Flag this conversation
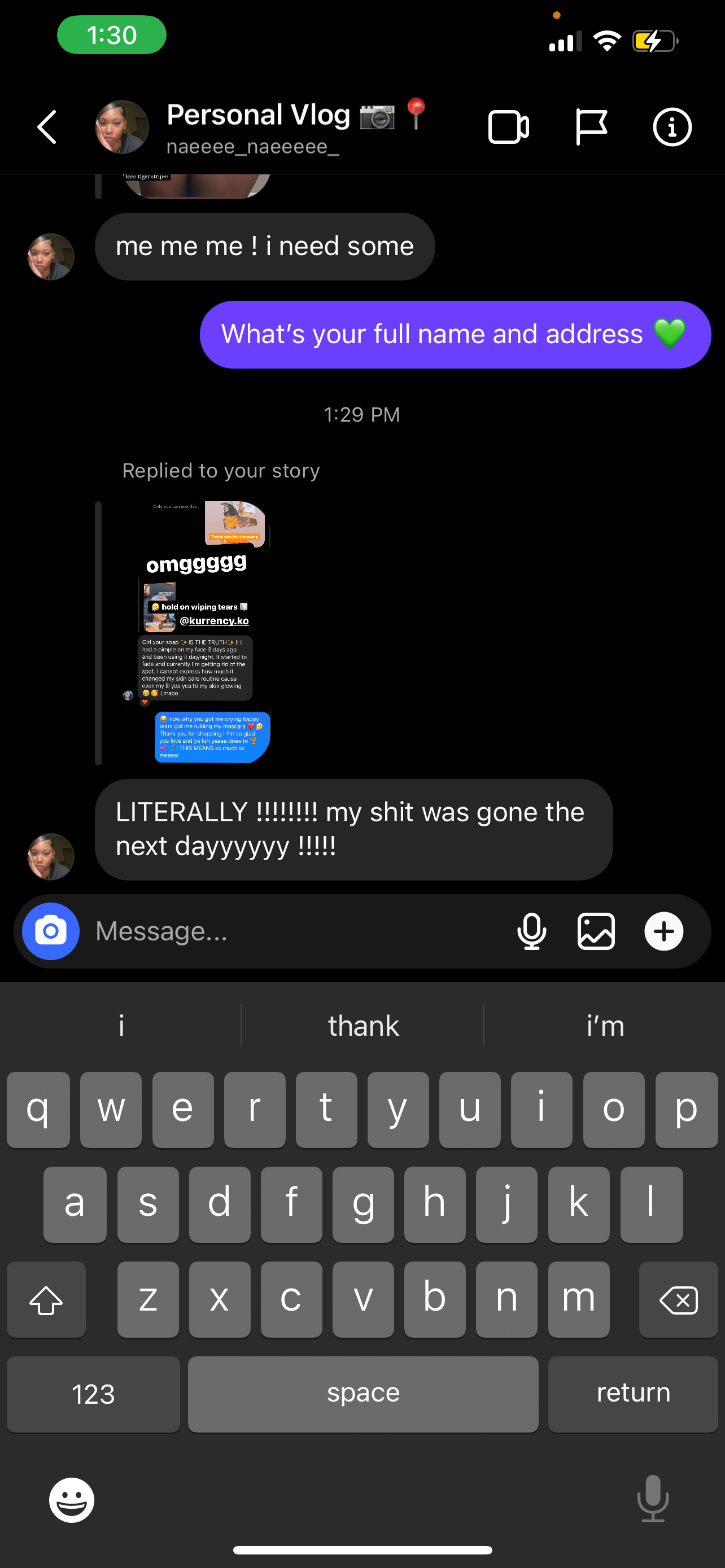This screenshot has width=725, height=1568. [x=591, y=127]
